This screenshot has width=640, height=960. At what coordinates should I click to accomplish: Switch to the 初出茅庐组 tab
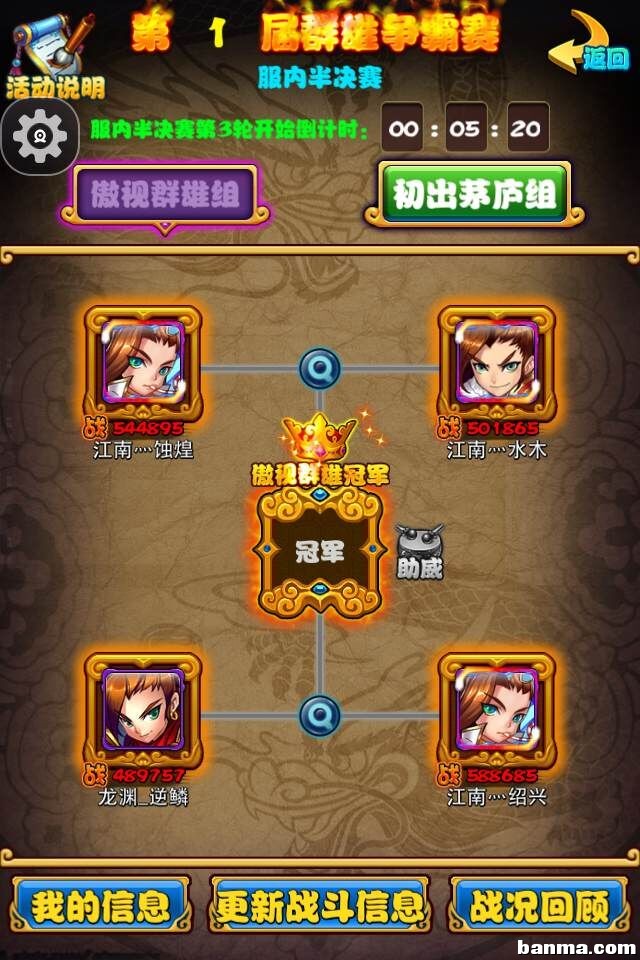tap(474, 193)
